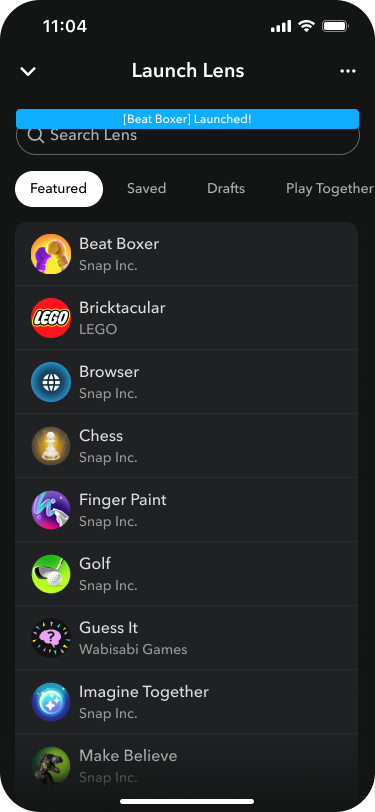
Task: Start the Chess lens
Action: pyautogui.click(x=186, y=446)
